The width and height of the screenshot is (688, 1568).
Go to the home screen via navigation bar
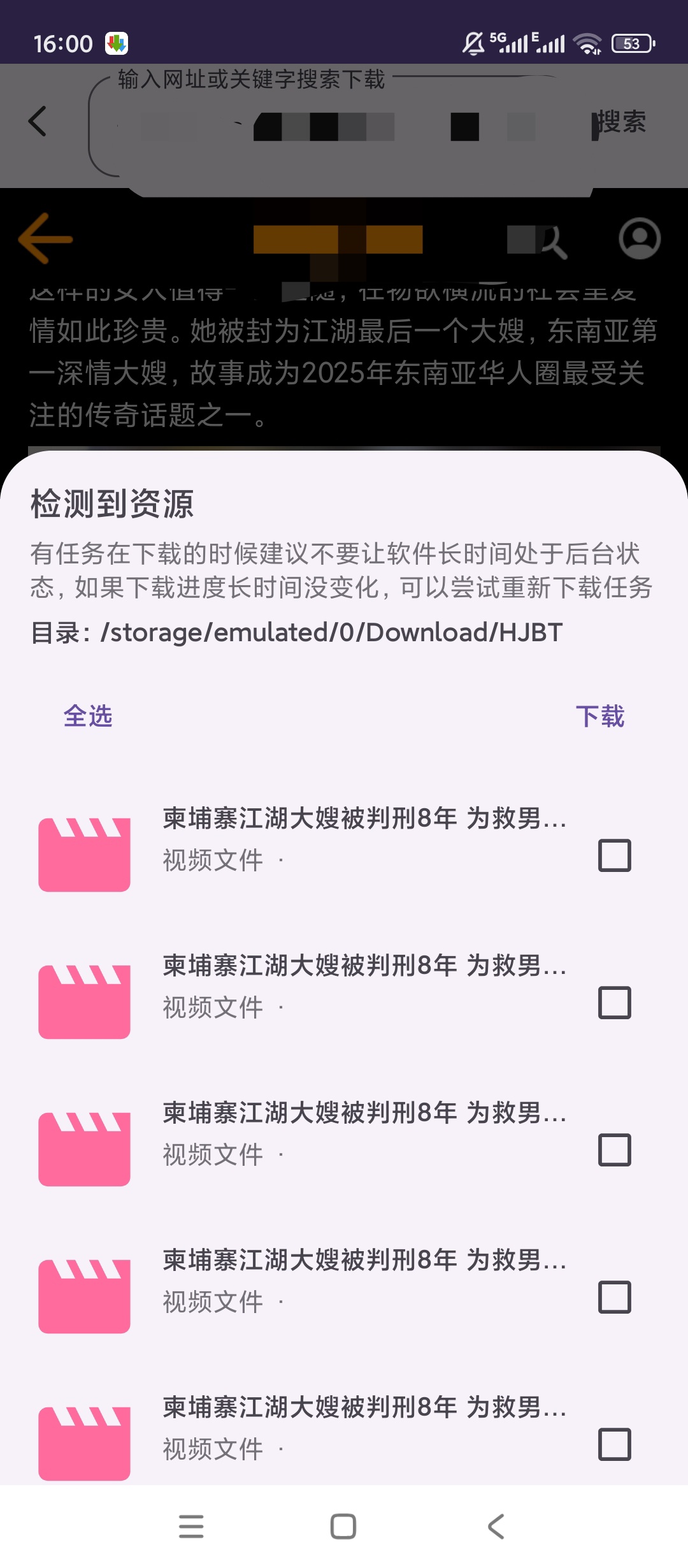click(x=343, y=1527)
